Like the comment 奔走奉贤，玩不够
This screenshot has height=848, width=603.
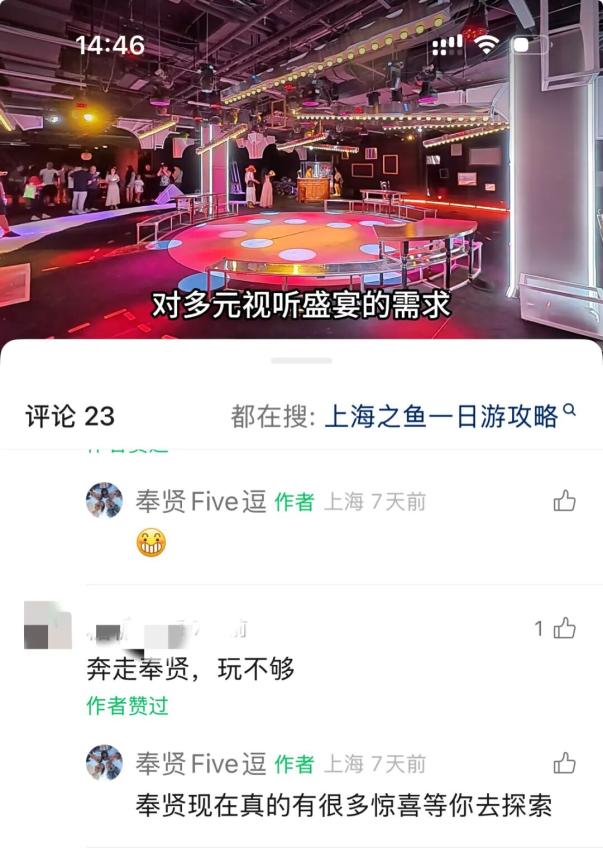(x=564, y=628)
